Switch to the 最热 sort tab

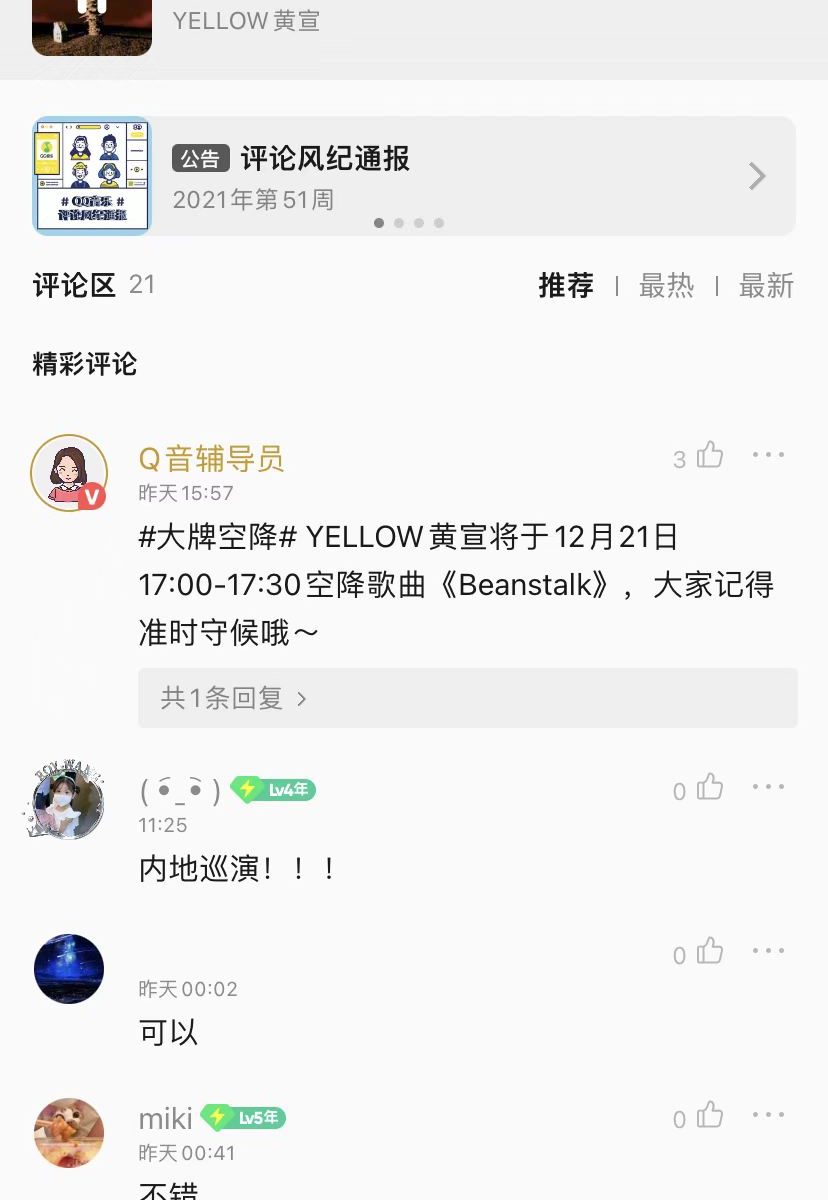(666, 286)
